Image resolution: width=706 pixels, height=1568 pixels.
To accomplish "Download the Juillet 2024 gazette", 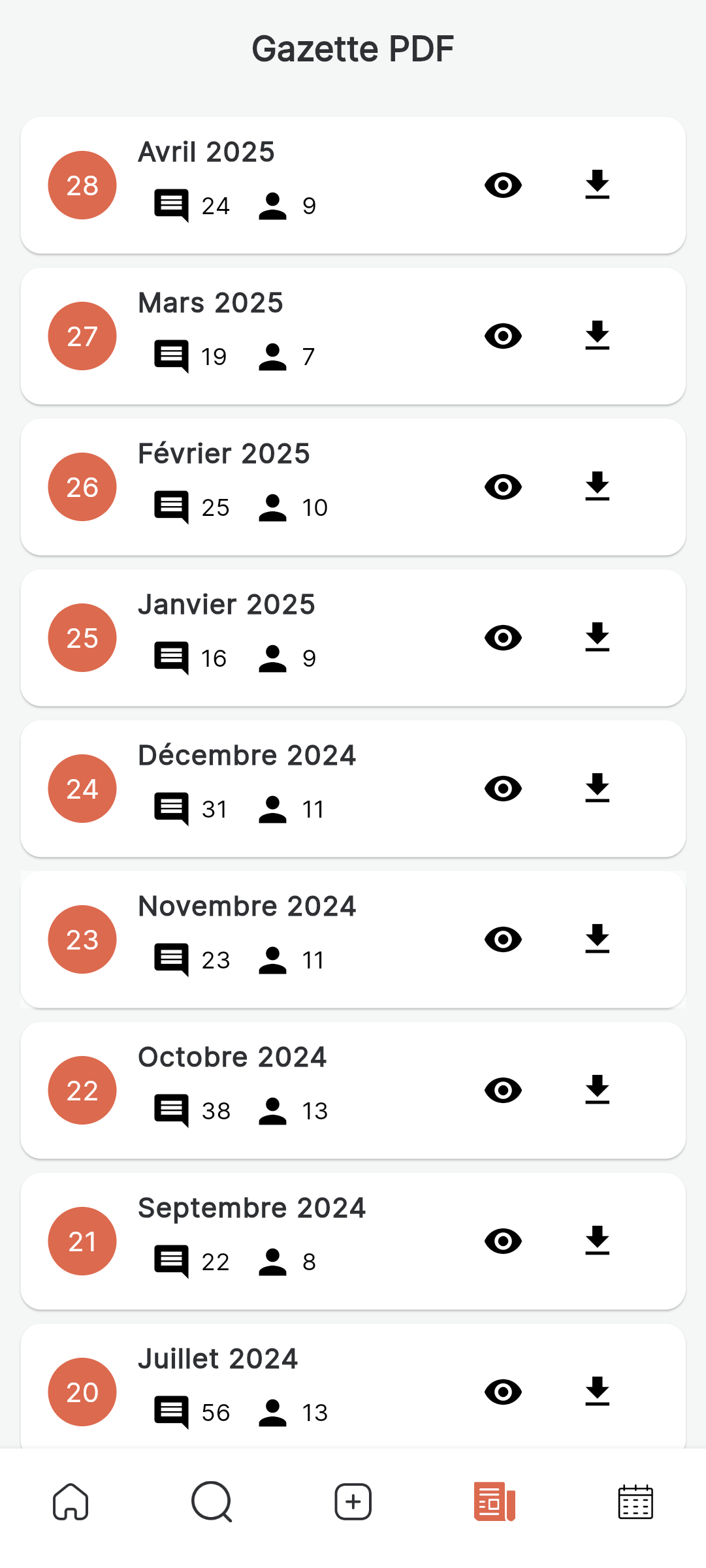I will [598, 1392].
